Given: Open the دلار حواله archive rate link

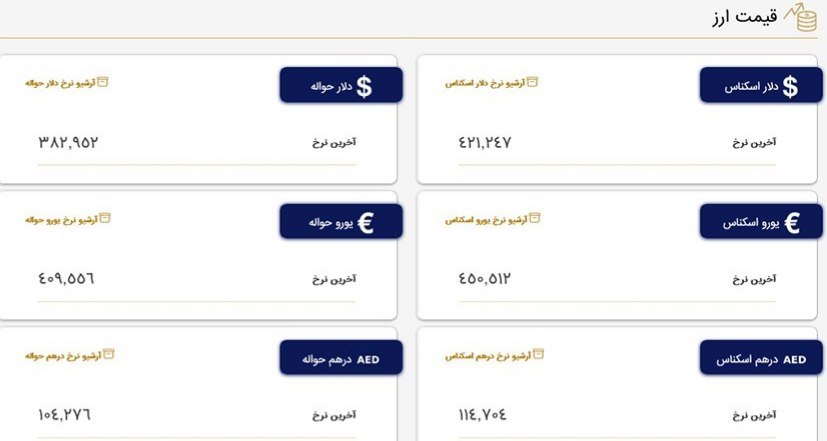Looking at the screenshot, I should point(67,81).
